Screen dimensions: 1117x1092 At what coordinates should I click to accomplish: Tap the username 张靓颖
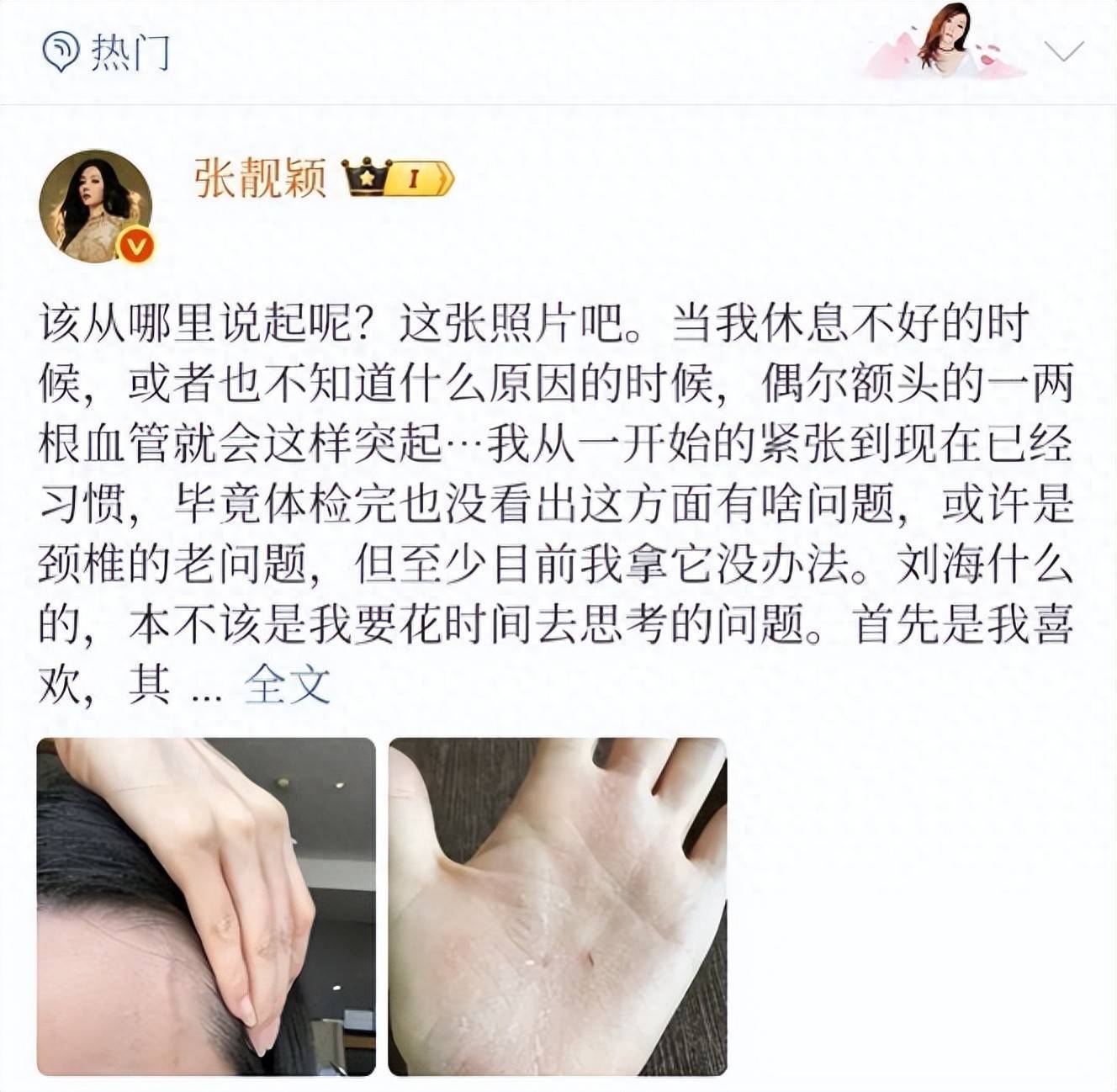tap(260, 178)
